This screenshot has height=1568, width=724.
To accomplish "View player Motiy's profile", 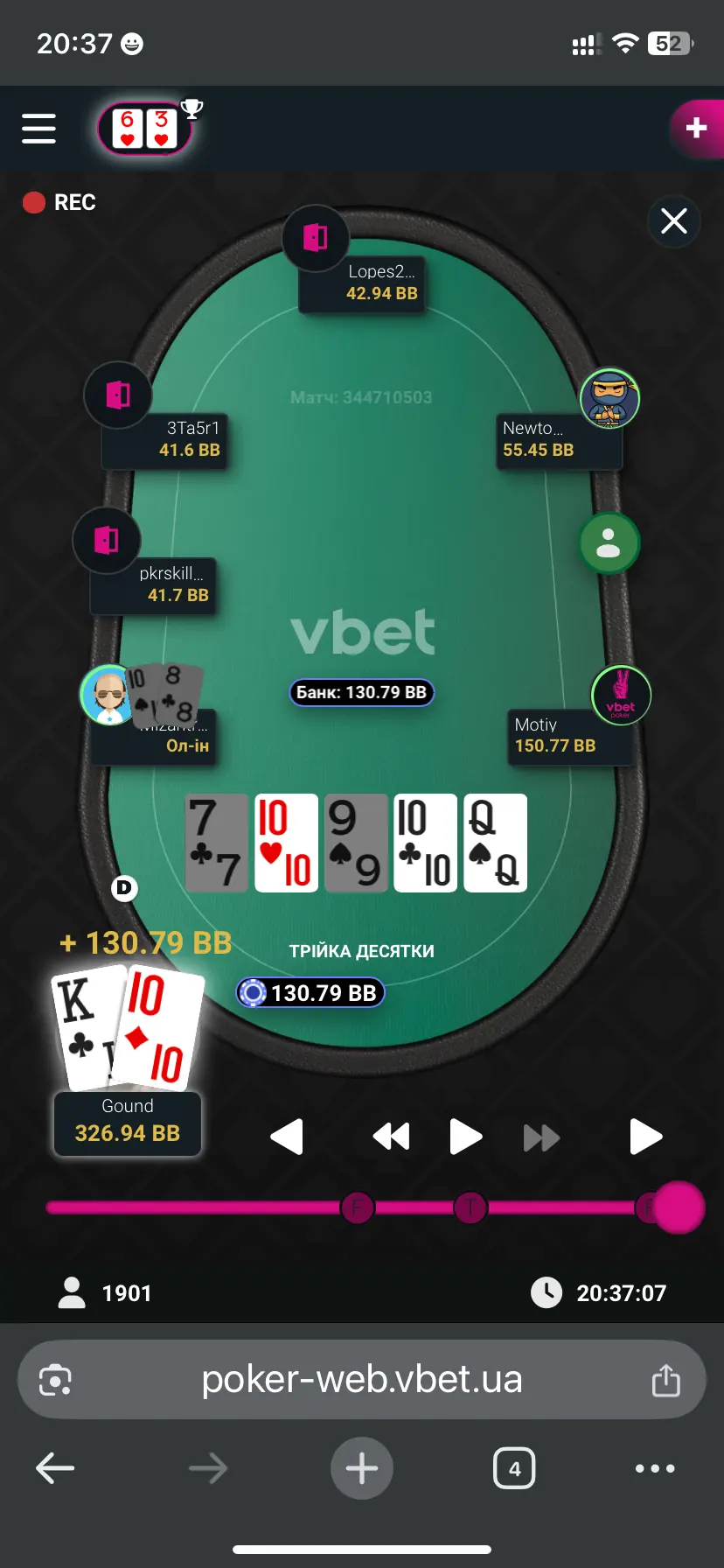I will click(x=621, y=696).
